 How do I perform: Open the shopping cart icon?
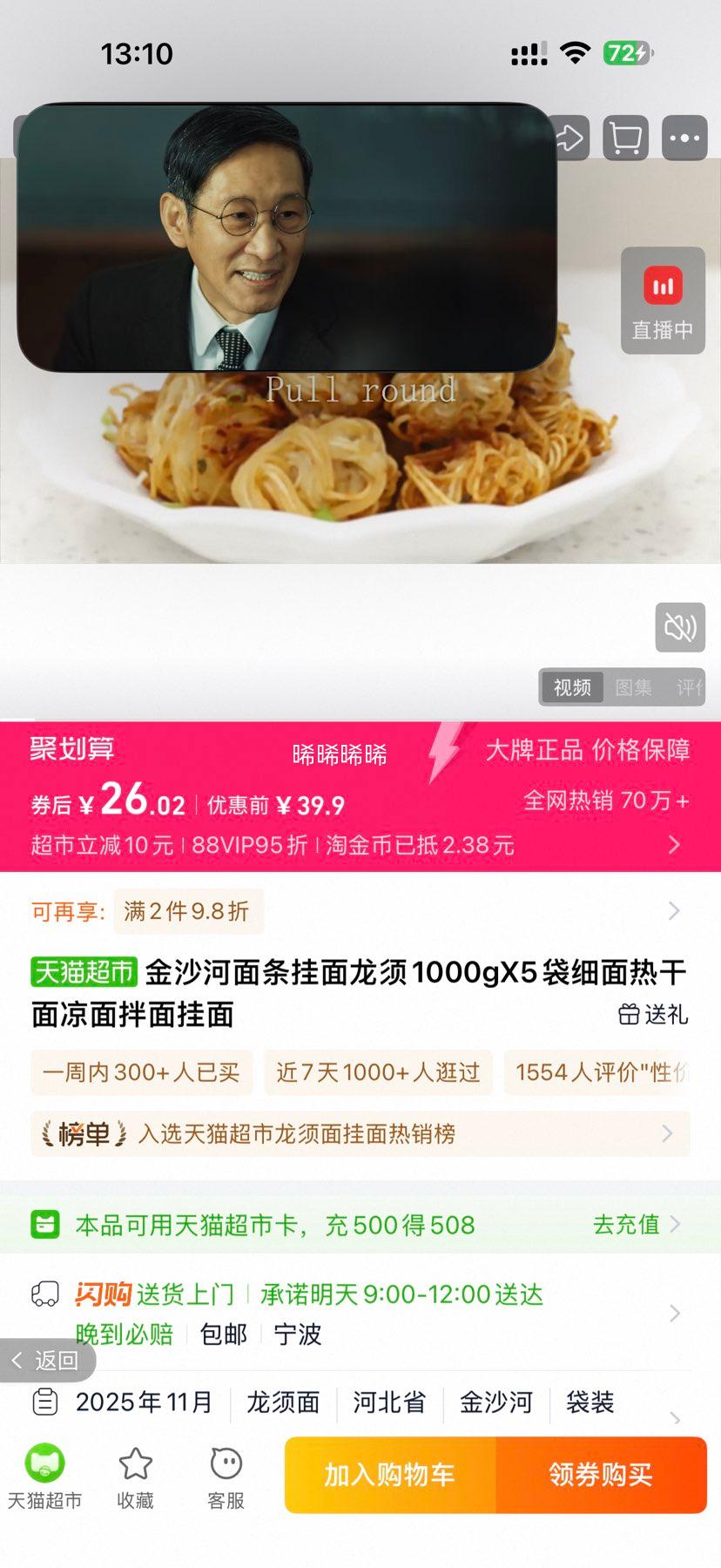click(x=623, y=138)
